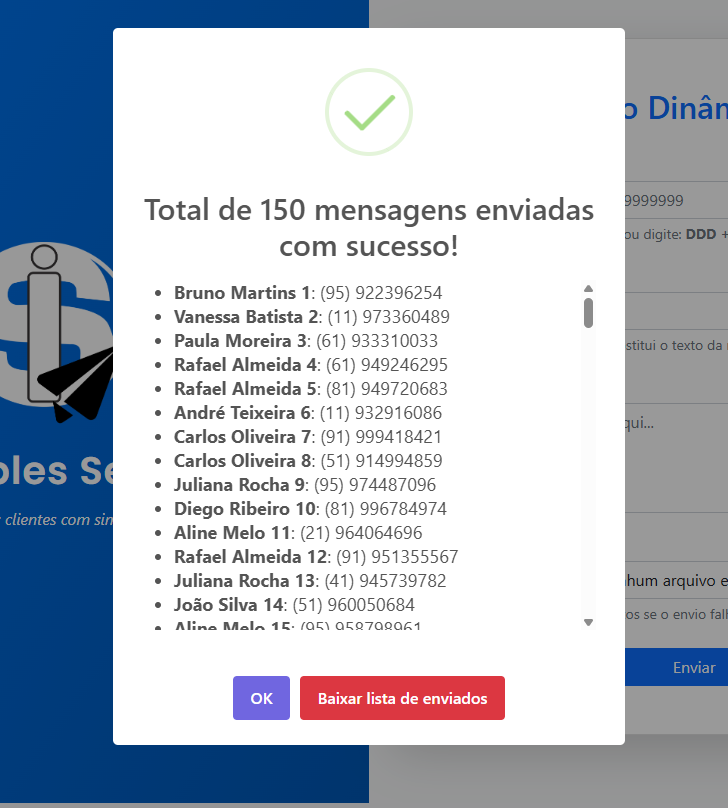Viewport: 728px width, 808px height.
Task: Tap the scrollbar's up arrow
Action: 588,289
